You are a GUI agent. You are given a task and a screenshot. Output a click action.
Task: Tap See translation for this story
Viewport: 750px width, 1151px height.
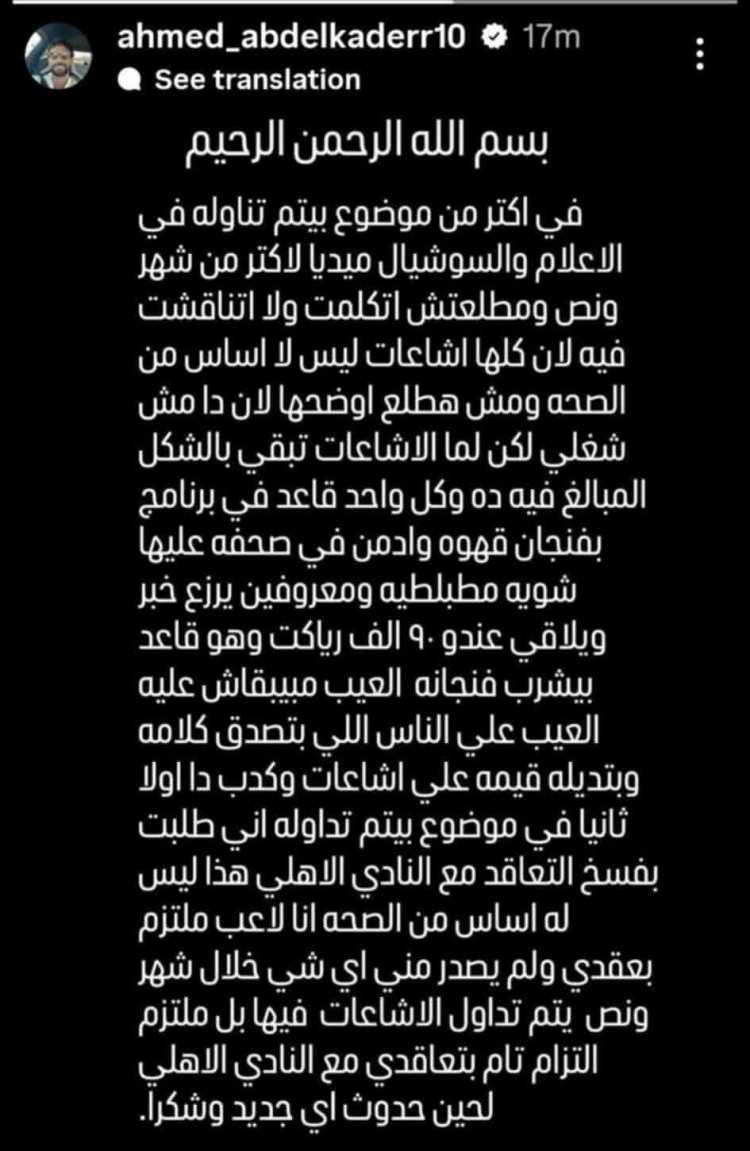[256, 80]
